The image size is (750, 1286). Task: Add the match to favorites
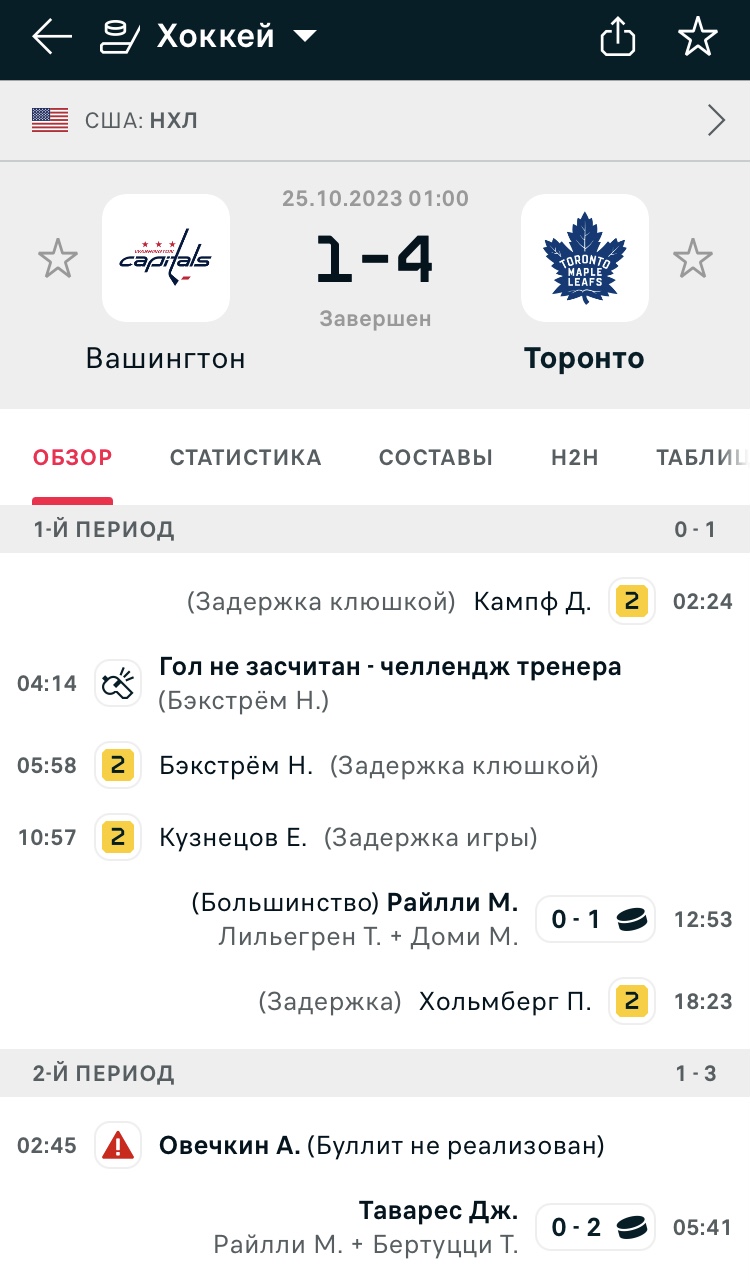(697, 38)
